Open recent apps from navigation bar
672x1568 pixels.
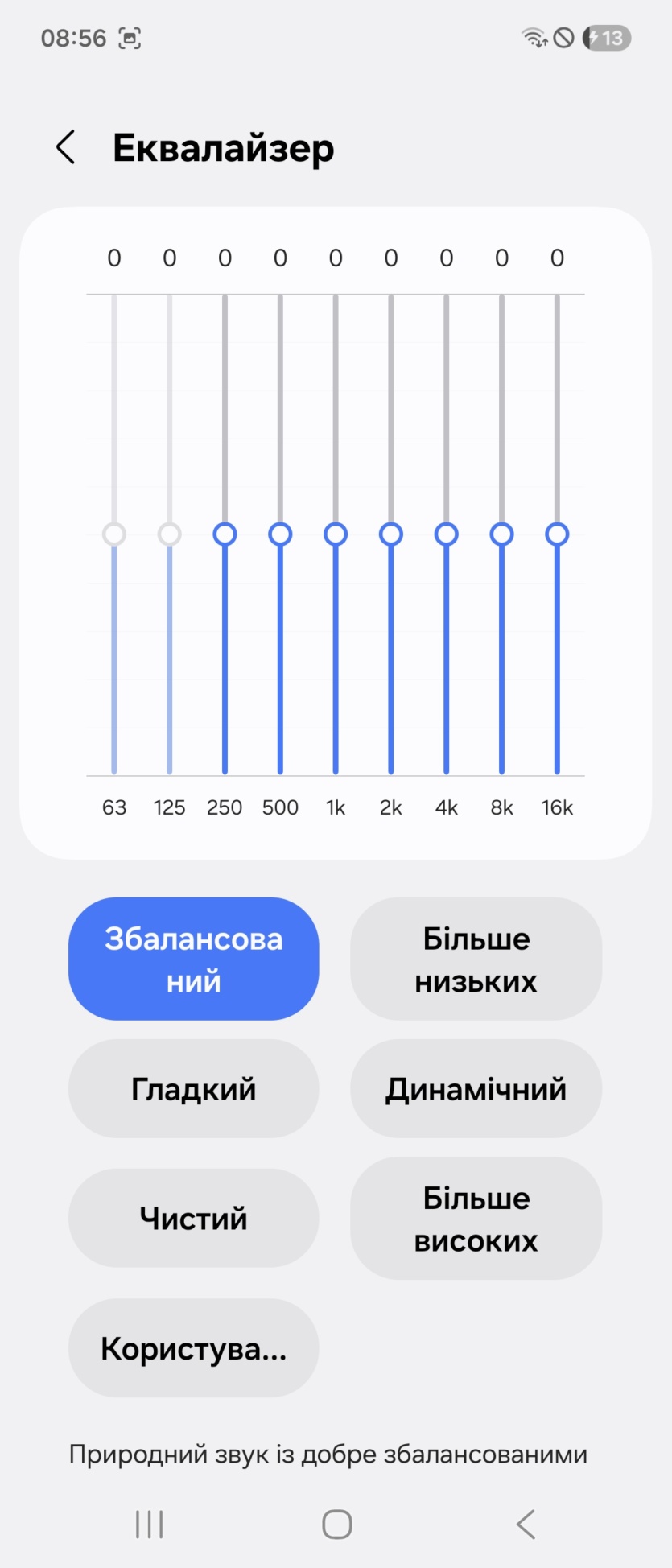click(x=150, y=1524)
